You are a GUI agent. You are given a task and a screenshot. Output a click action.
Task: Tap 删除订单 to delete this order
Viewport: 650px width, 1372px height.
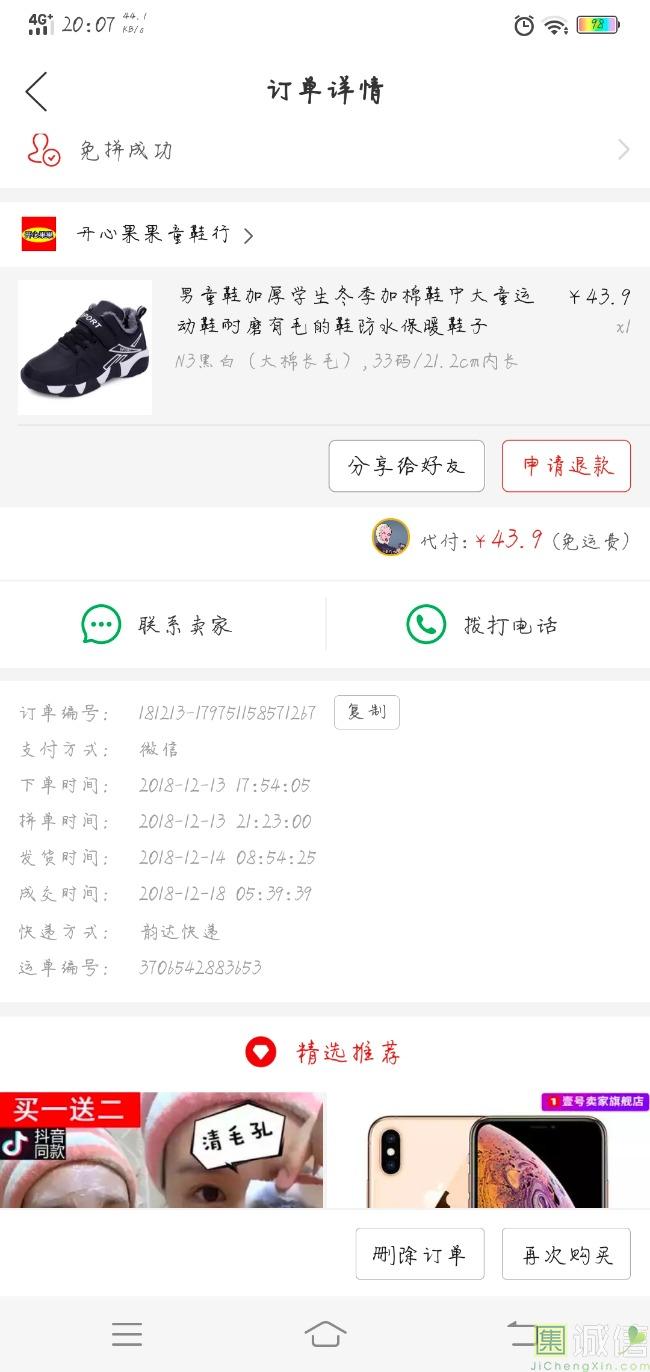419,1254
